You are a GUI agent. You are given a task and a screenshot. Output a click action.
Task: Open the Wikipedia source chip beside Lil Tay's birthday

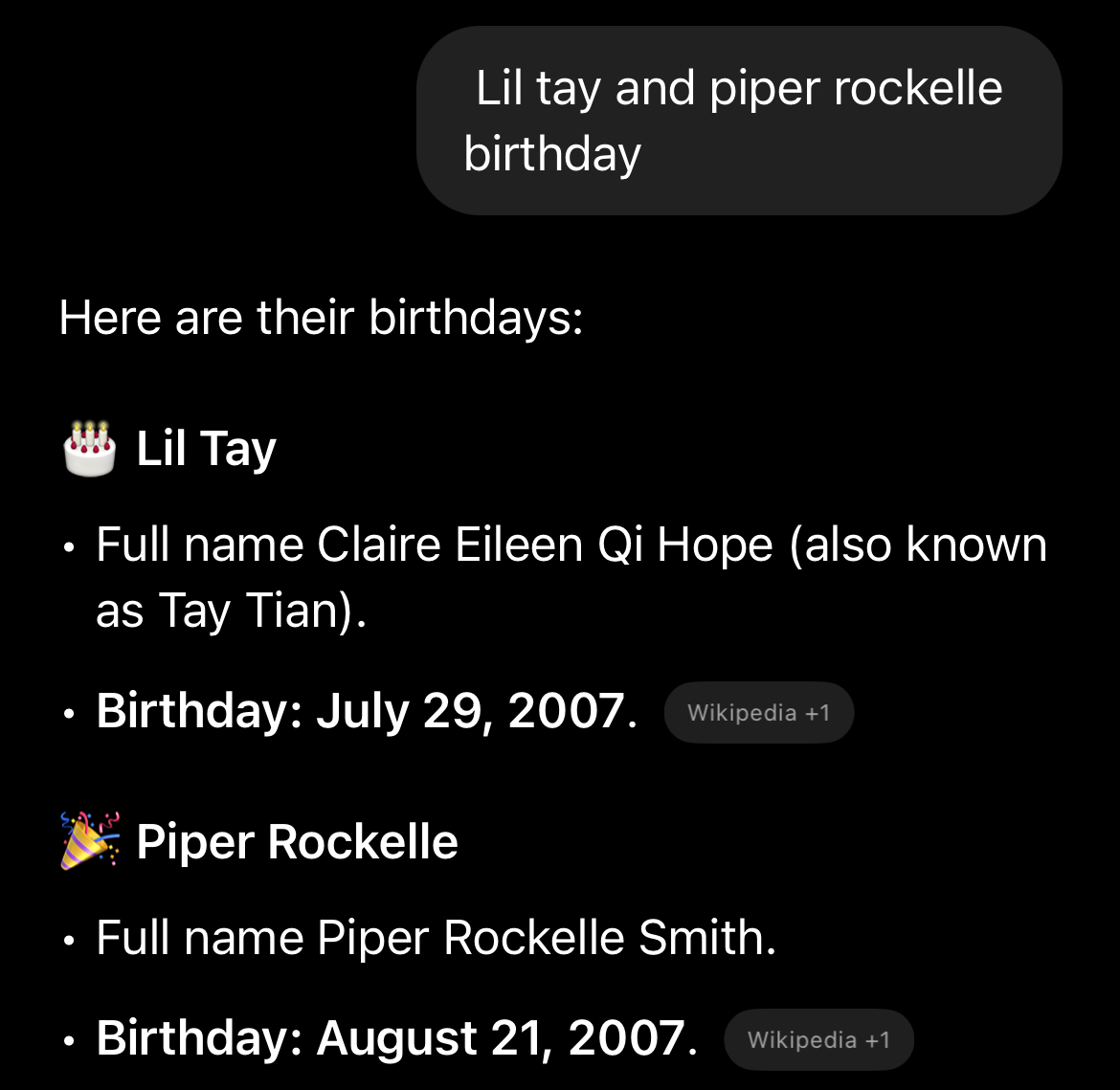(x=758, y=713)
